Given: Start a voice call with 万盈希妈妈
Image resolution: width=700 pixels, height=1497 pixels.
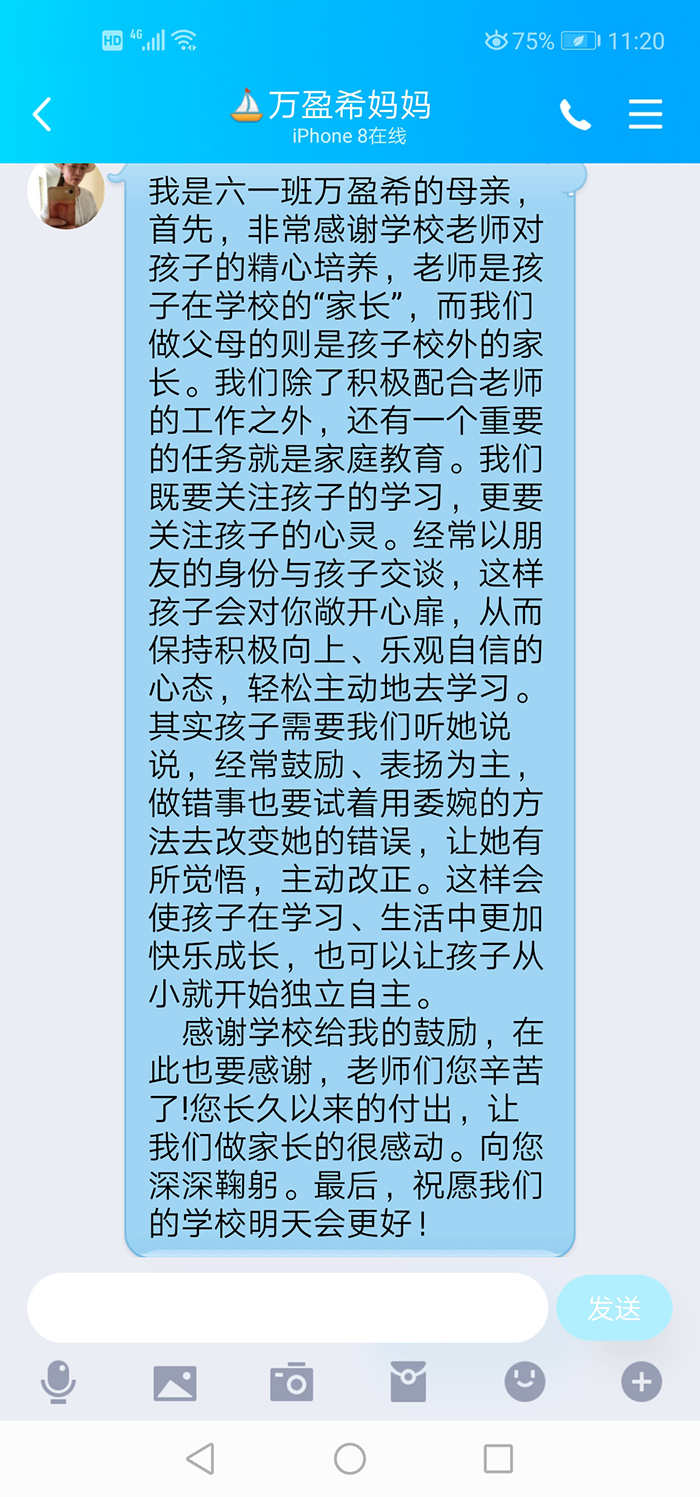Looking at the screenshot, I should [575, 115].
